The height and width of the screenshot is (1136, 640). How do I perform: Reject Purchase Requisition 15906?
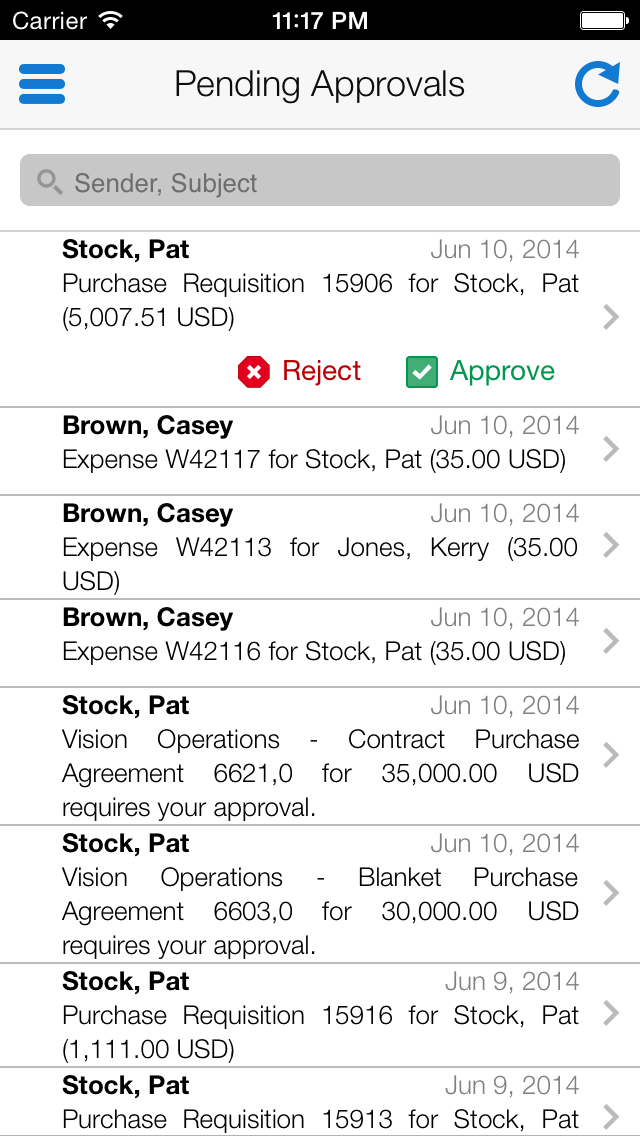pos(300,372)
